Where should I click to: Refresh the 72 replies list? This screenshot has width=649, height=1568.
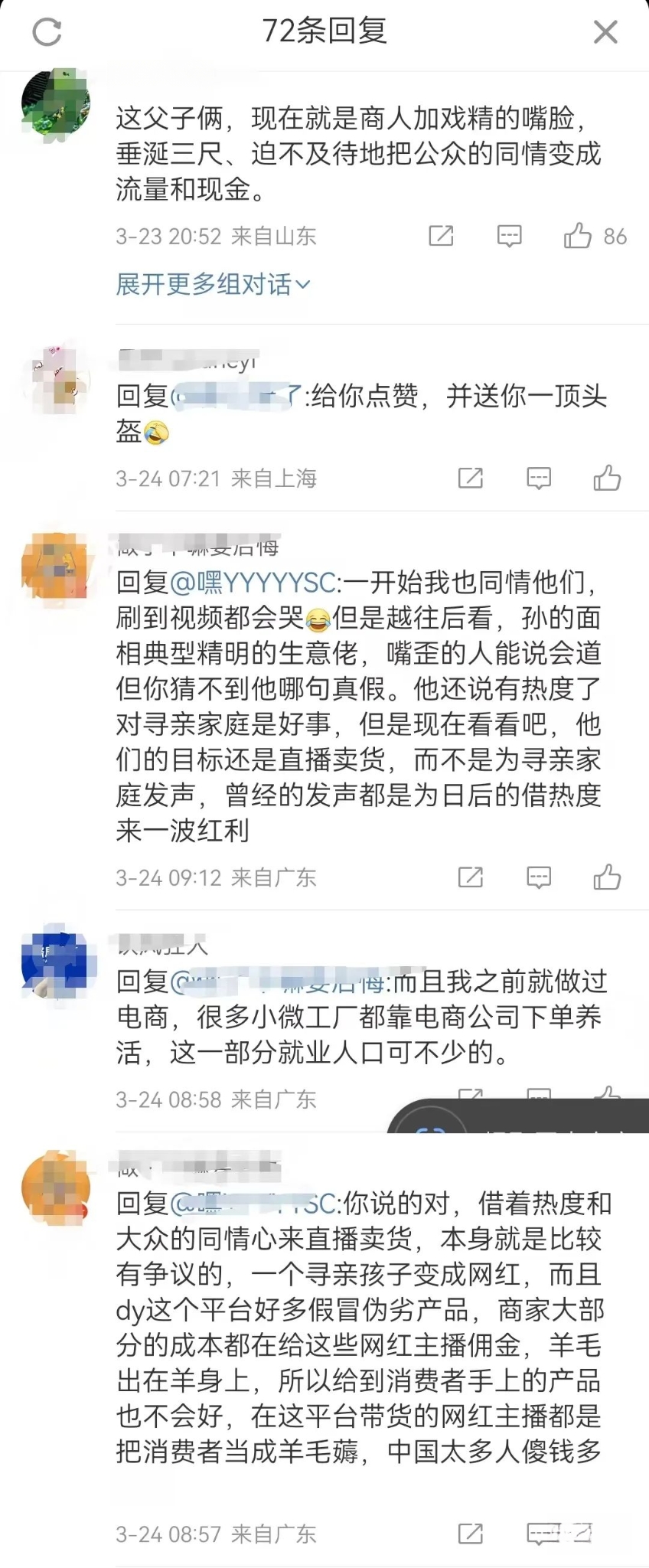point(47,32)
